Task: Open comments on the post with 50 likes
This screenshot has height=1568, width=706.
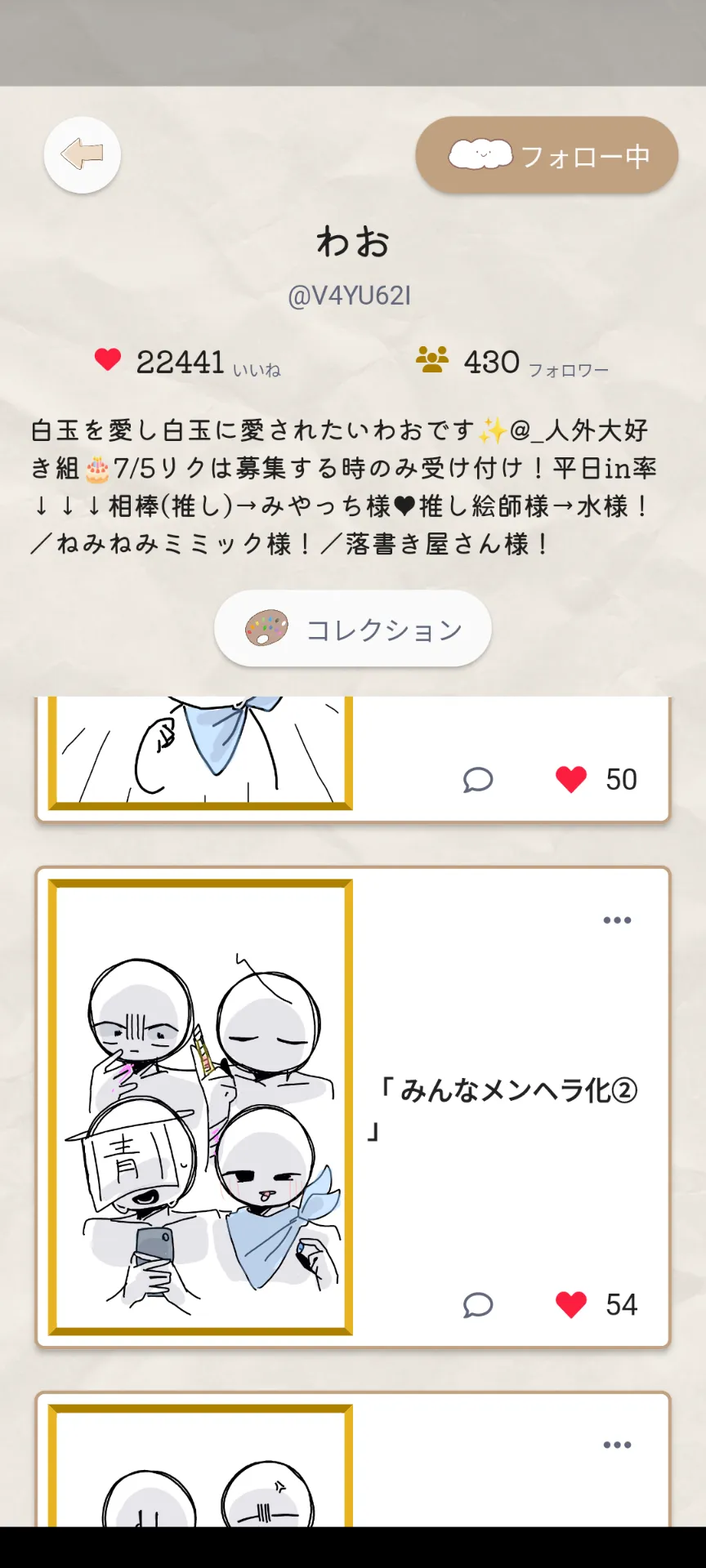Action: (478, 780)
